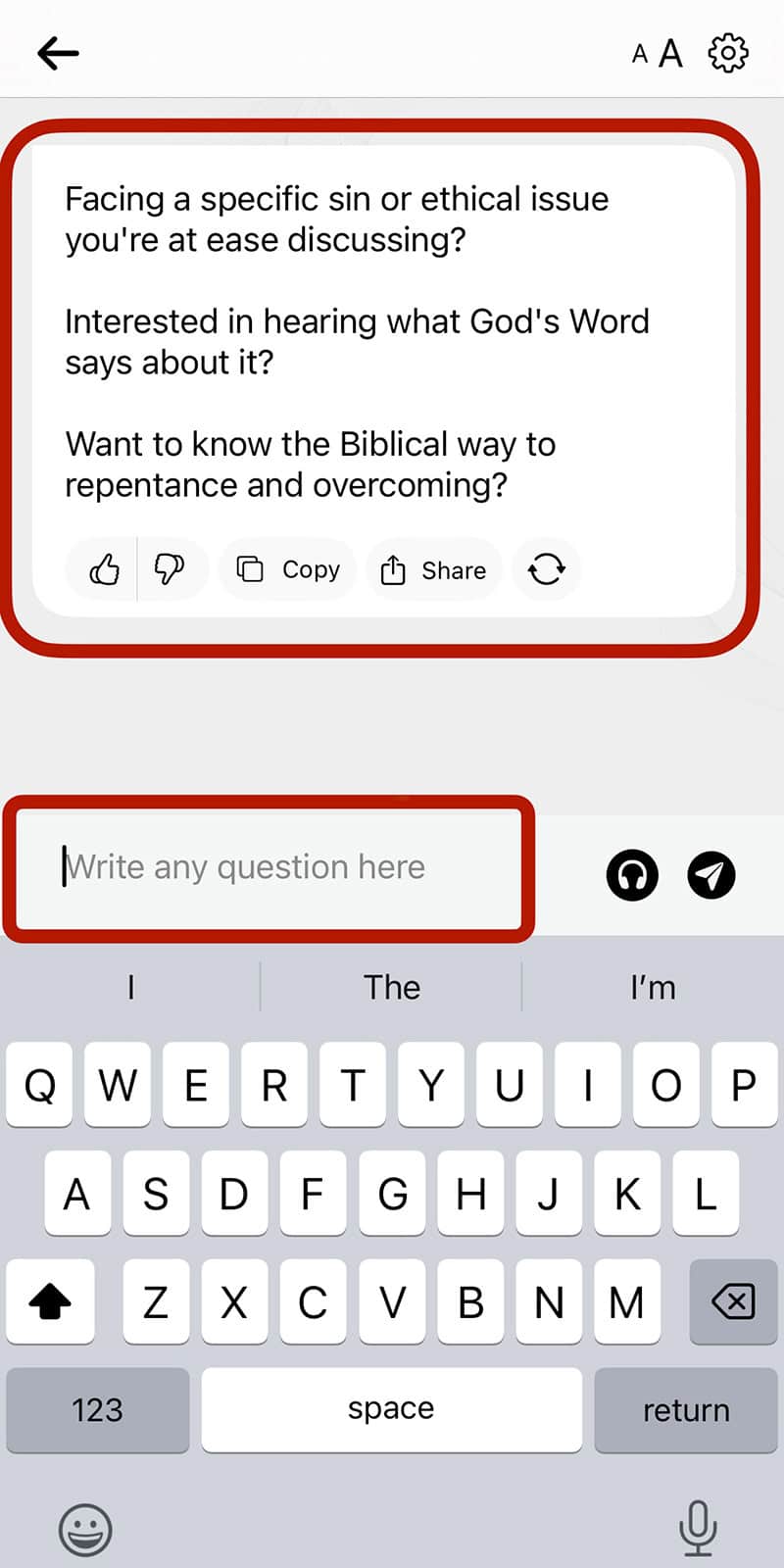
Task: Go back using the arrow icon
Action: (58, 53)
